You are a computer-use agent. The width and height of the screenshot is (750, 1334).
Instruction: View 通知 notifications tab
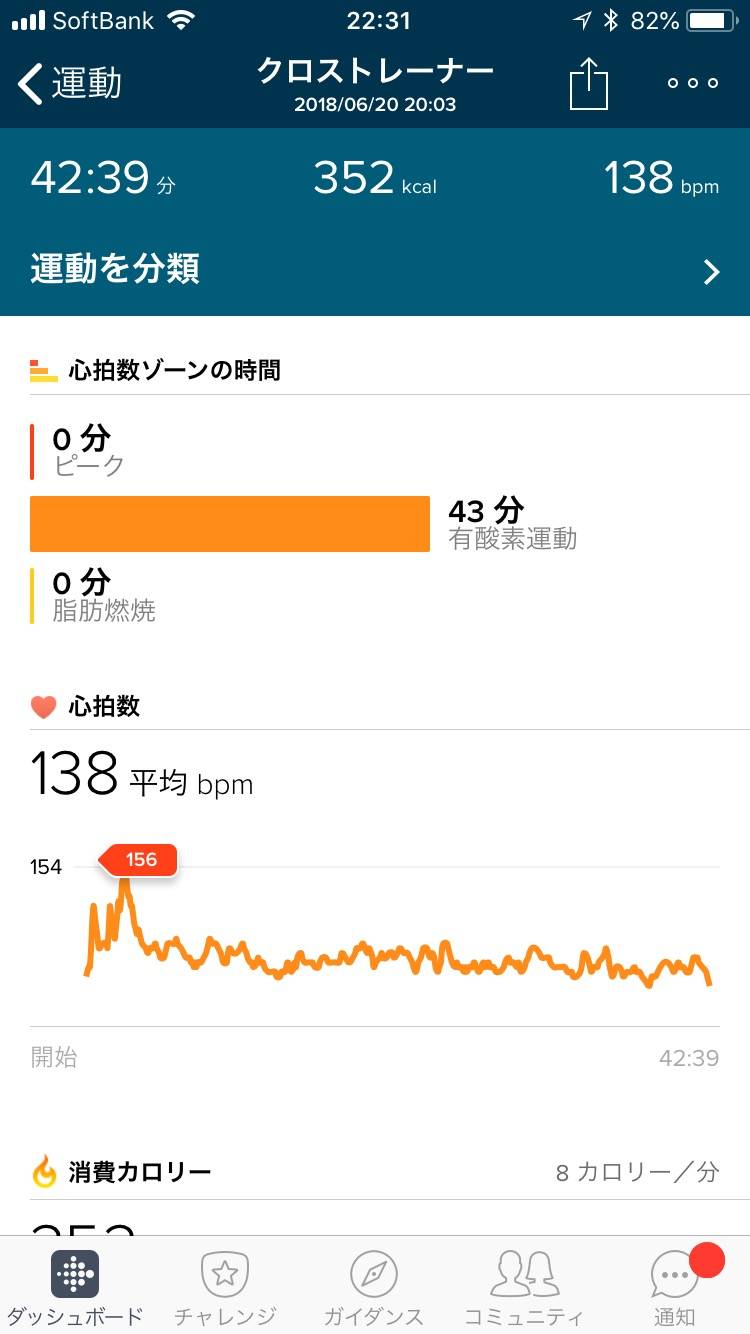coord(675,1287)
